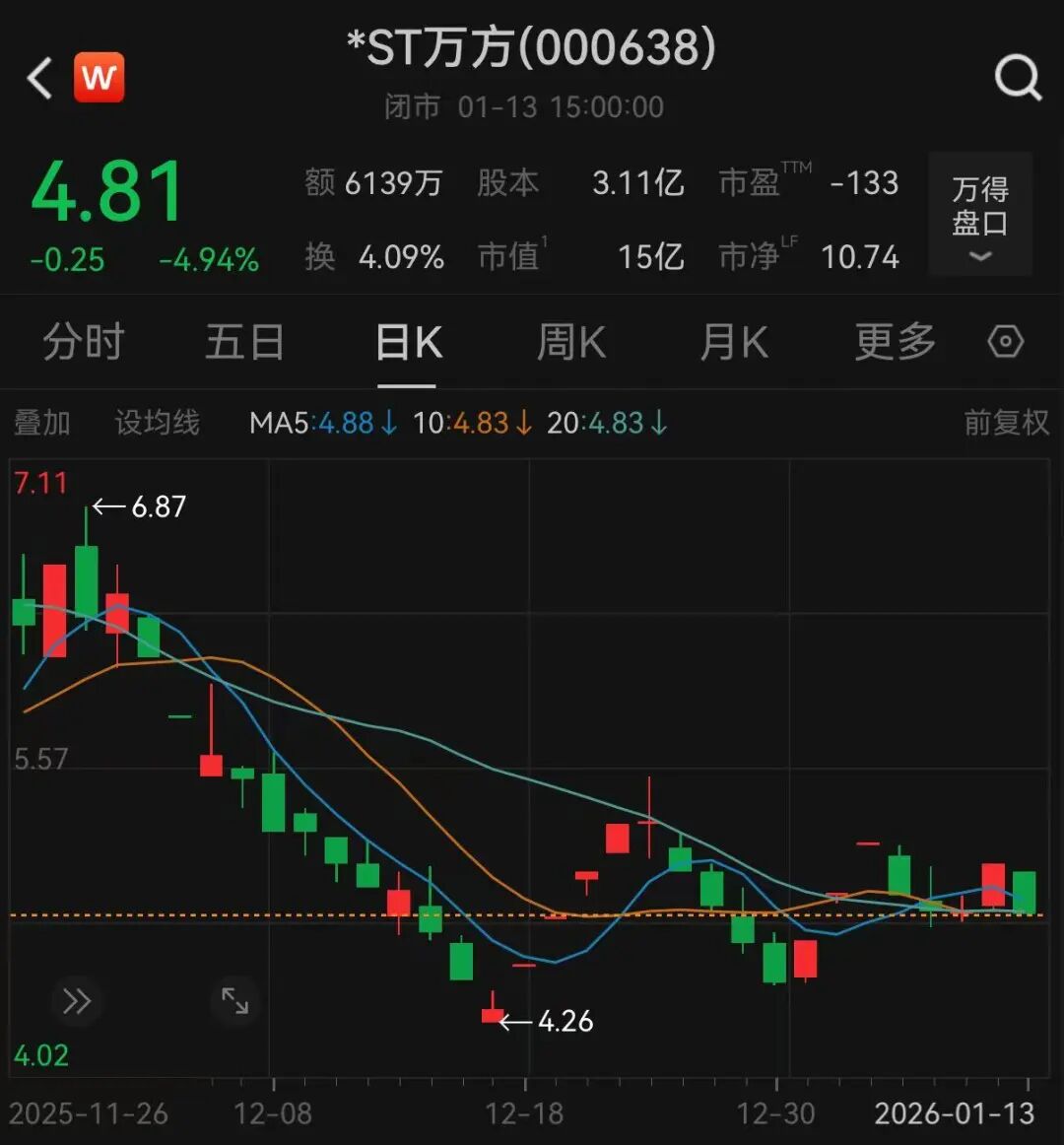Image resolution: width=1064 pixels, height=1145 pixels.
Task: Toggle the 叠加 overlay option
Action: click(x=42, y=423)
